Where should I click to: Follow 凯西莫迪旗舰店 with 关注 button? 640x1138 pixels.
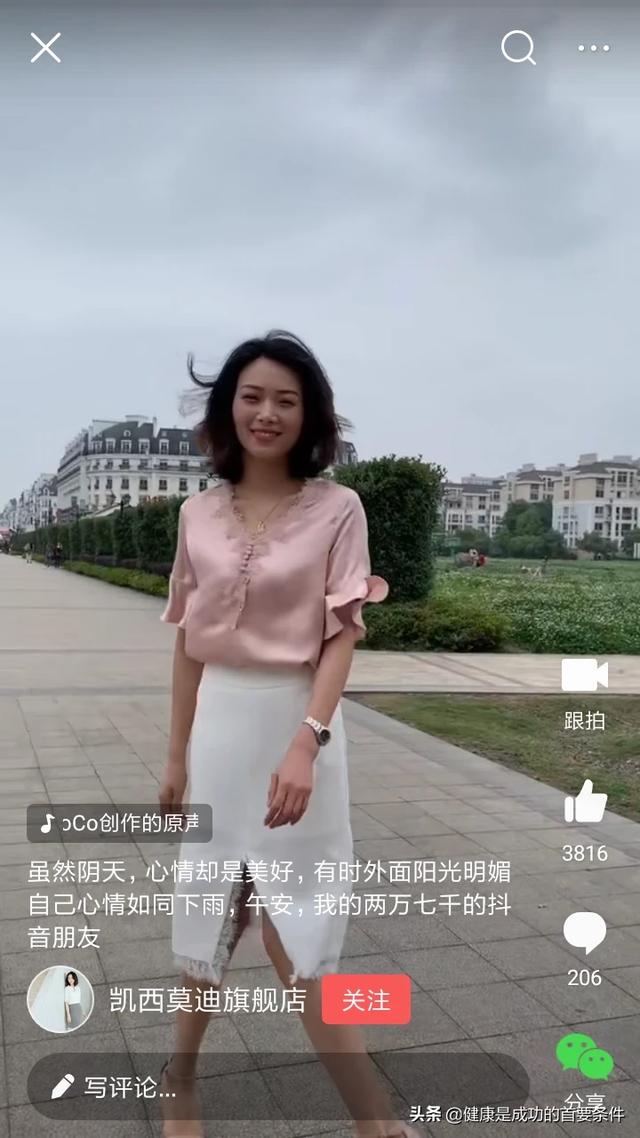pyautogui.click(x=366, y=1000)
